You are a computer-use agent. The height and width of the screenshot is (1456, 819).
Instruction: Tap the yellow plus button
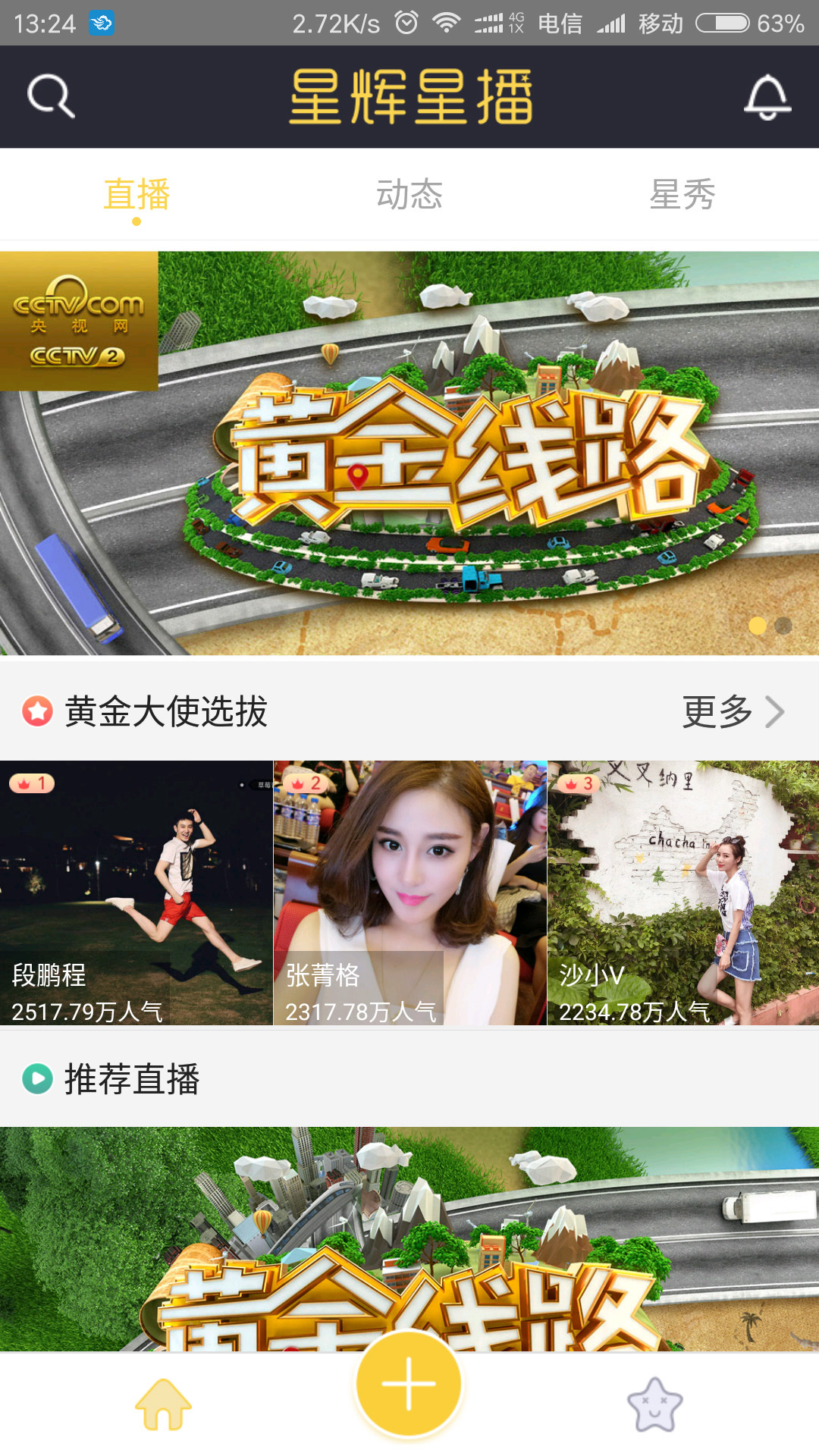409,1384
